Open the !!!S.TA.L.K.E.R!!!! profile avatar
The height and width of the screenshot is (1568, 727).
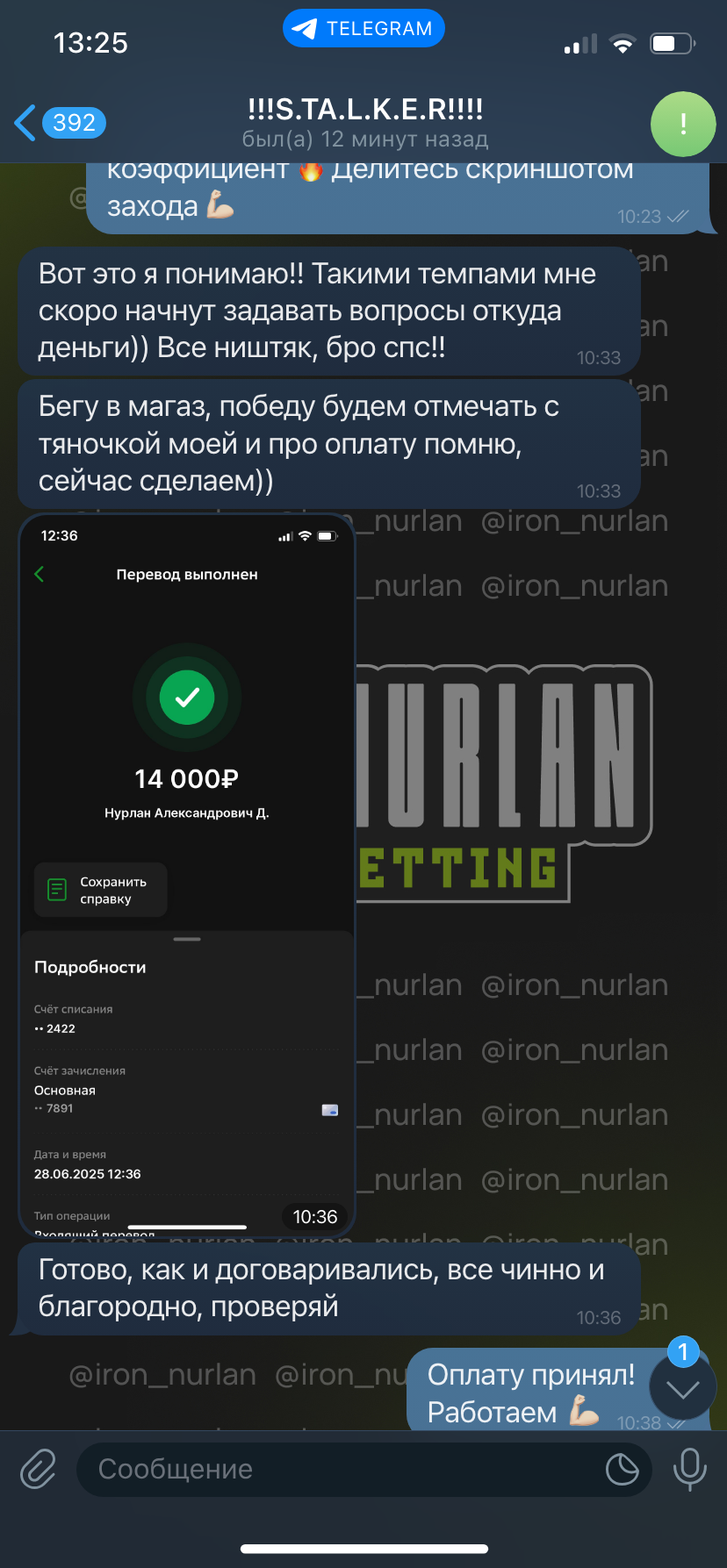coord(683,124)
